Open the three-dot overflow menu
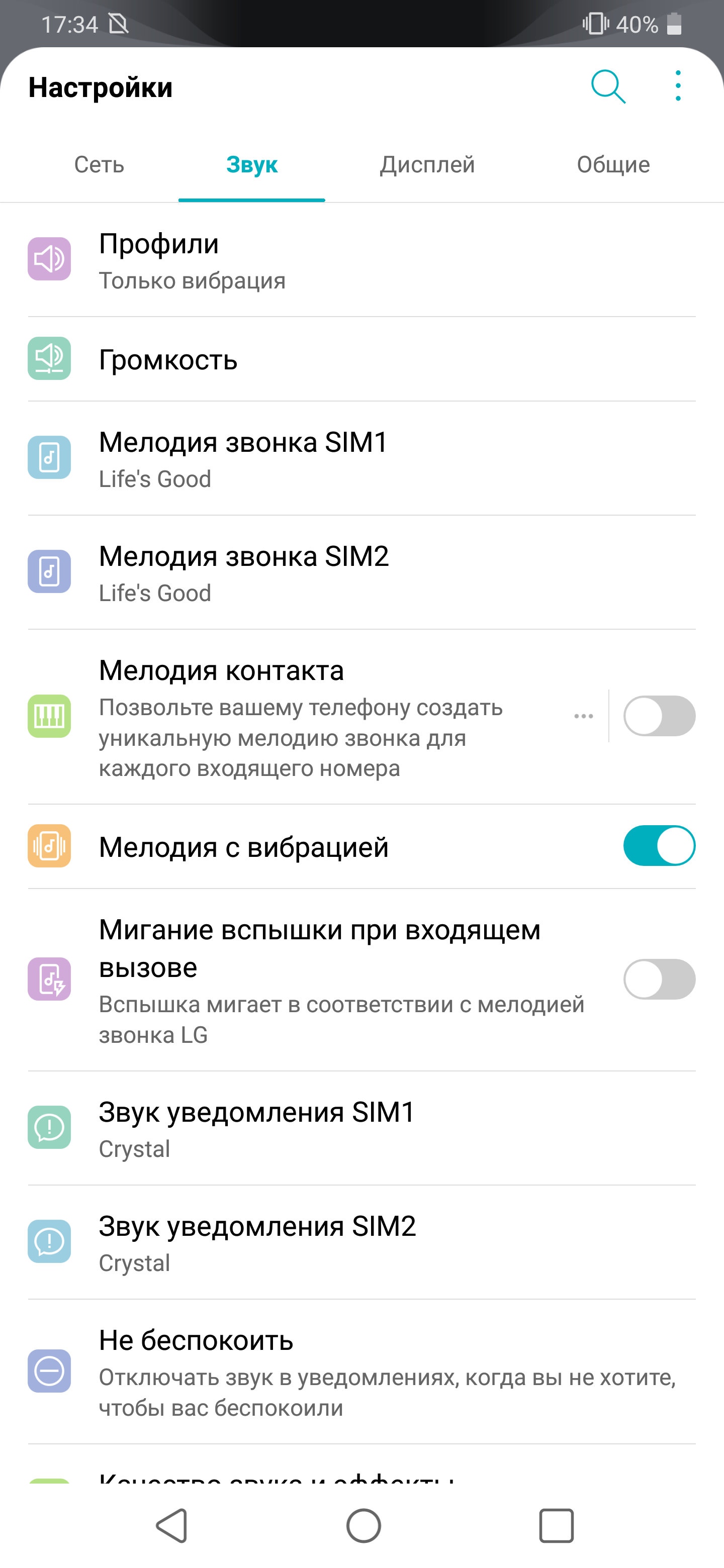The image size is (724, 1568). coord(678,86)
